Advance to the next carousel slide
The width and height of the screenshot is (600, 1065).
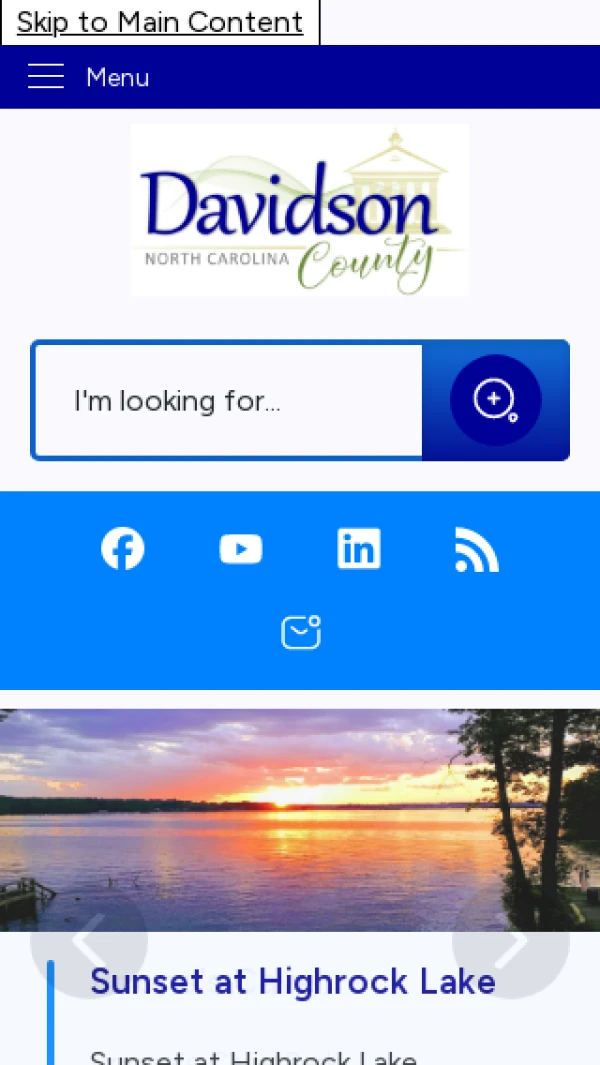click(511, 940)
